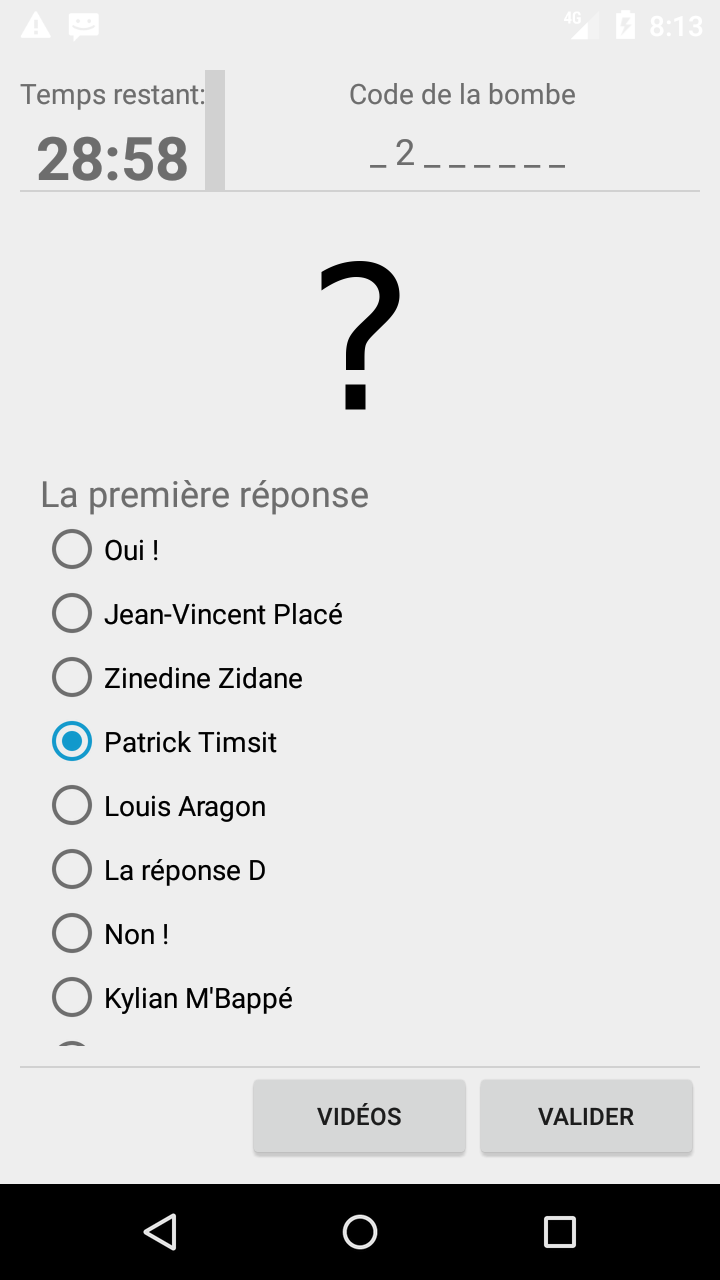The image size is (720, 1280).
Task: Return to the home screen
Action: coord(360,1232)
